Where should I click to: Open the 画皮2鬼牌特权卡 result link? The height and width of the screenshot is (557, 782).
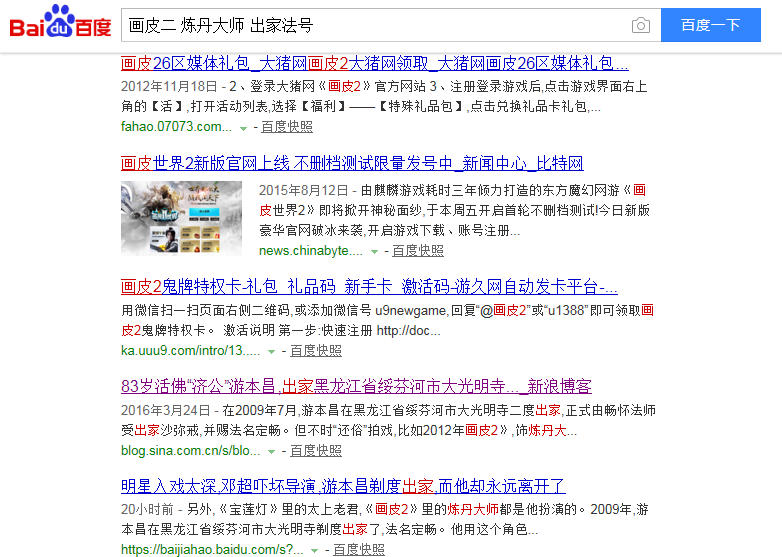coord(369,286)
